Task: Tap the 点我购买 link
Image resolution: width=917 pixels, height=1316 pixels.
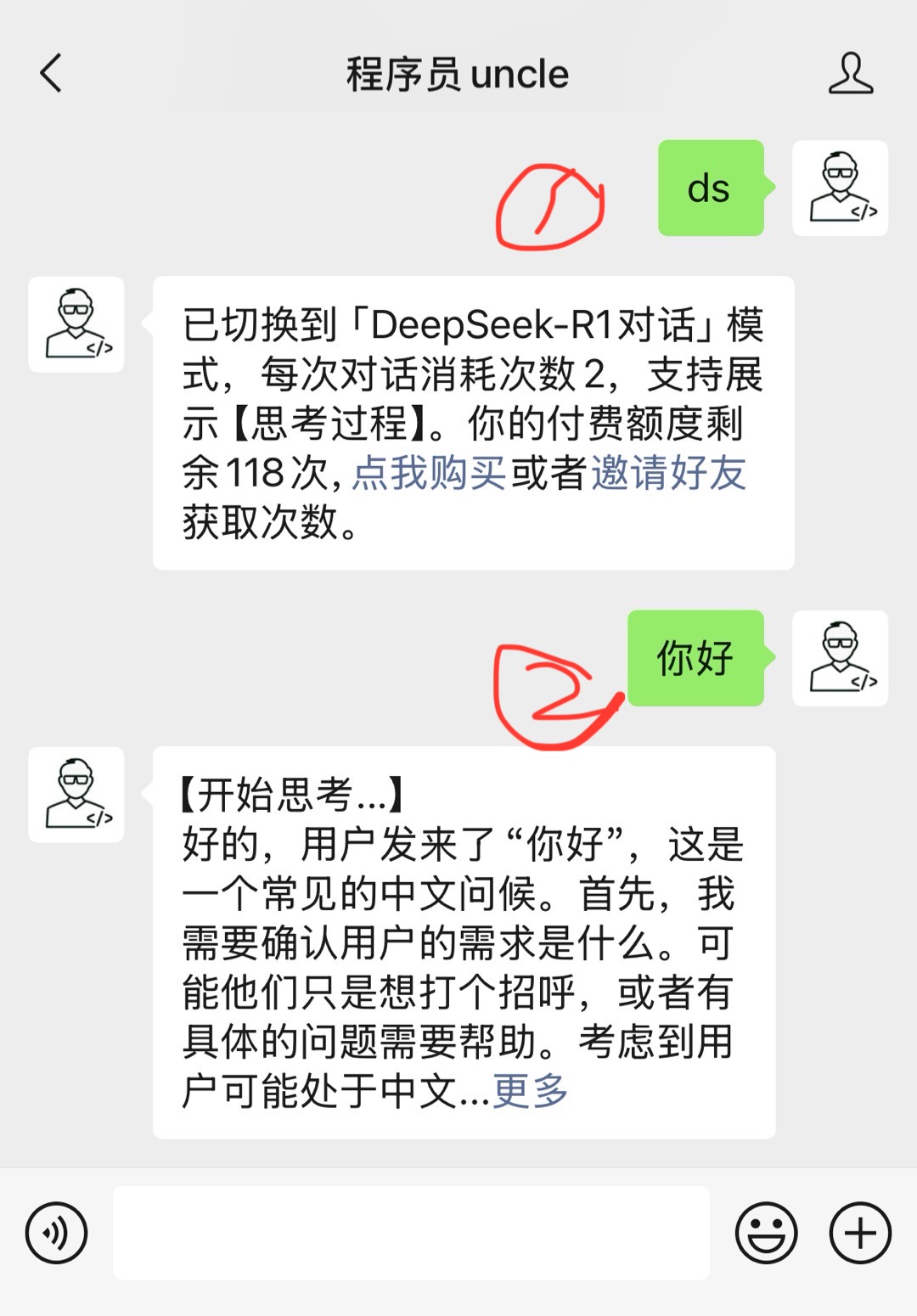Action: click(429, 473)
